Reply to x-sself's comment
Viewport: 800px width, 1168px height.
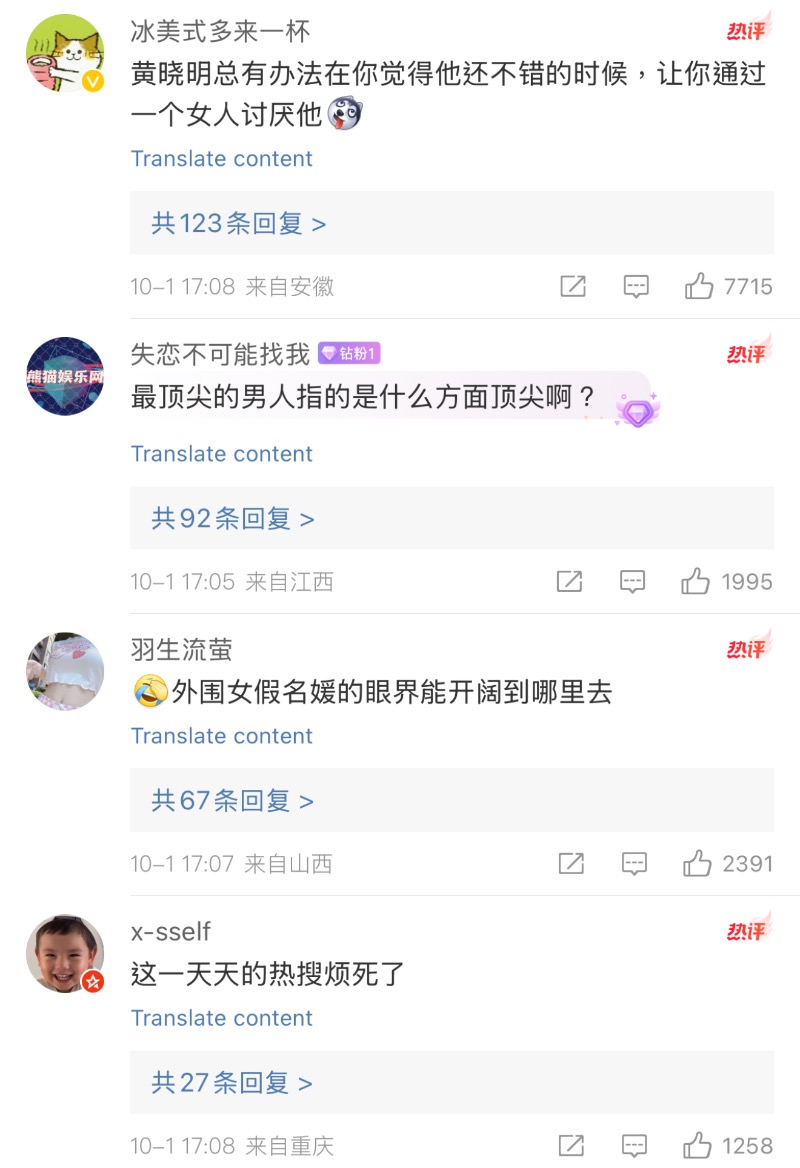(634, 1145)
